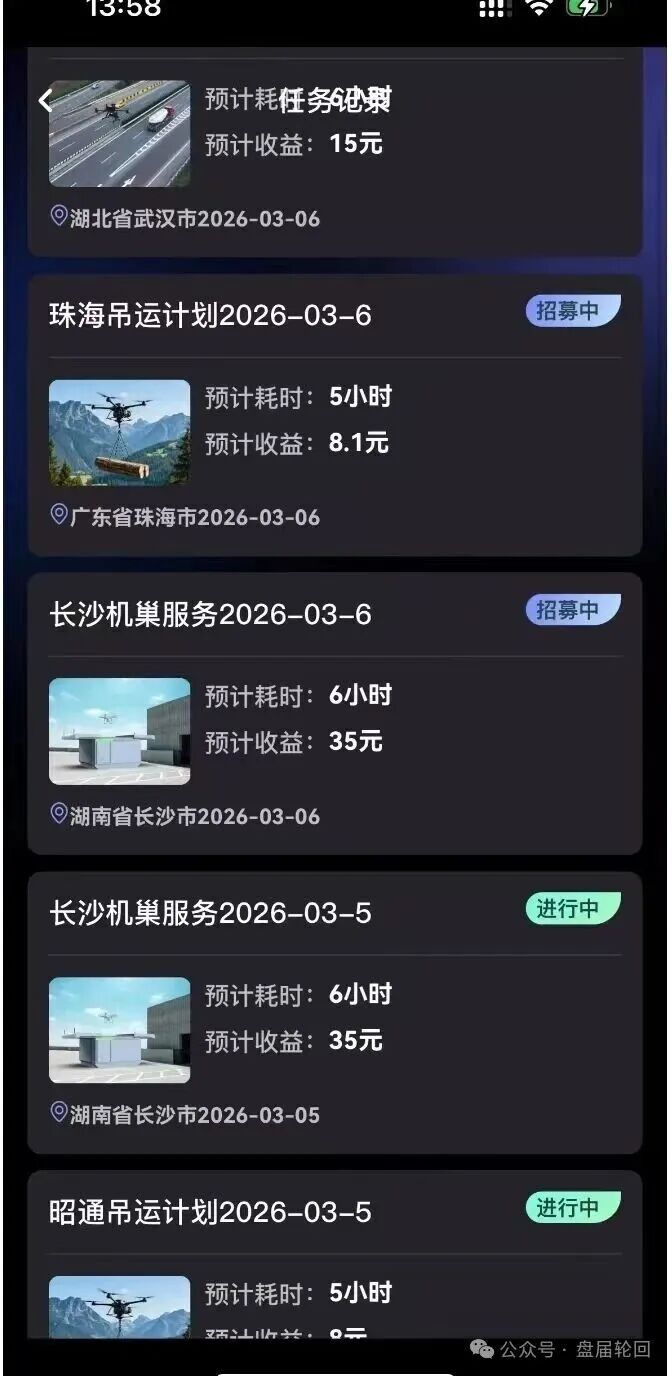Go back using the top-left arrow
The width and height of the screenshot is (672, 1376).
pos(45,100)
